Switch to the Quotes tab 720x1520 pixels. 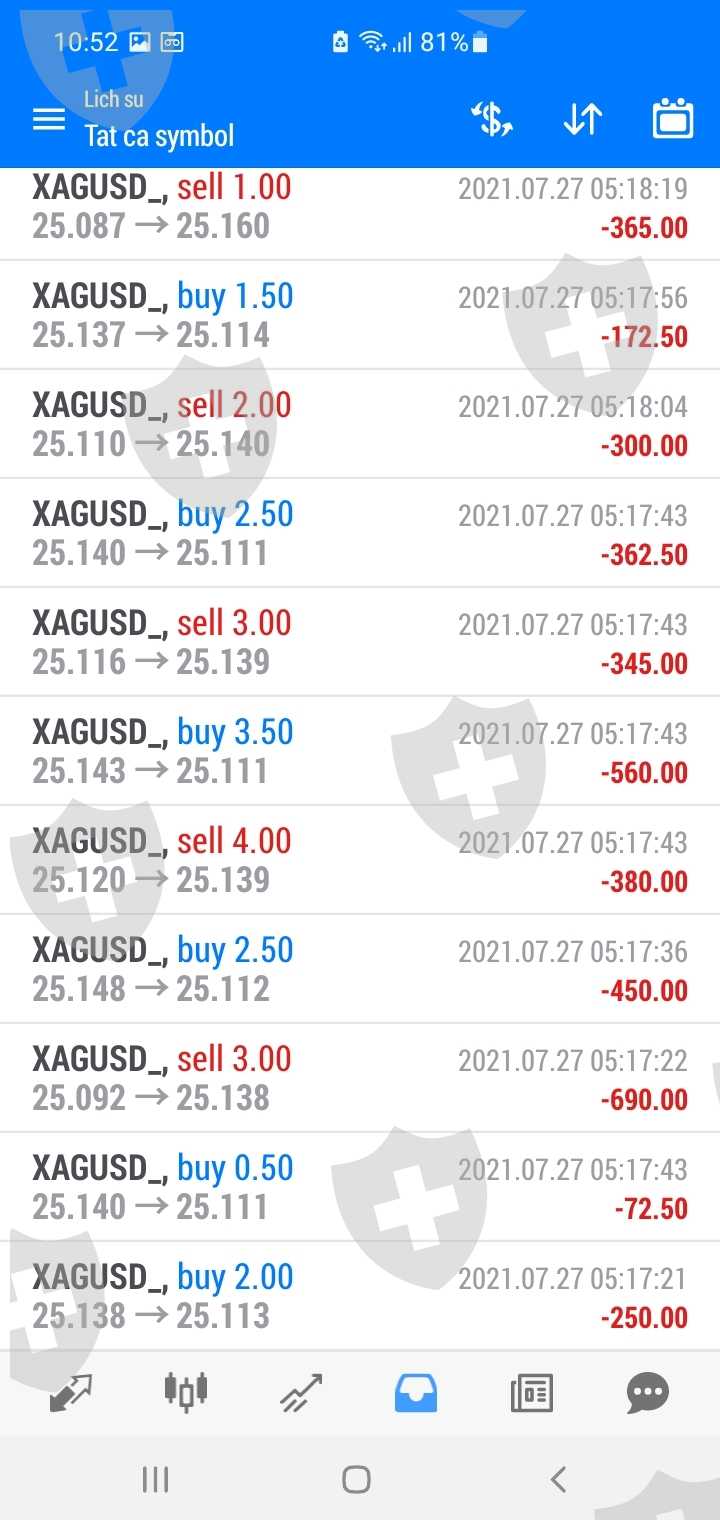click(71, 1392)
